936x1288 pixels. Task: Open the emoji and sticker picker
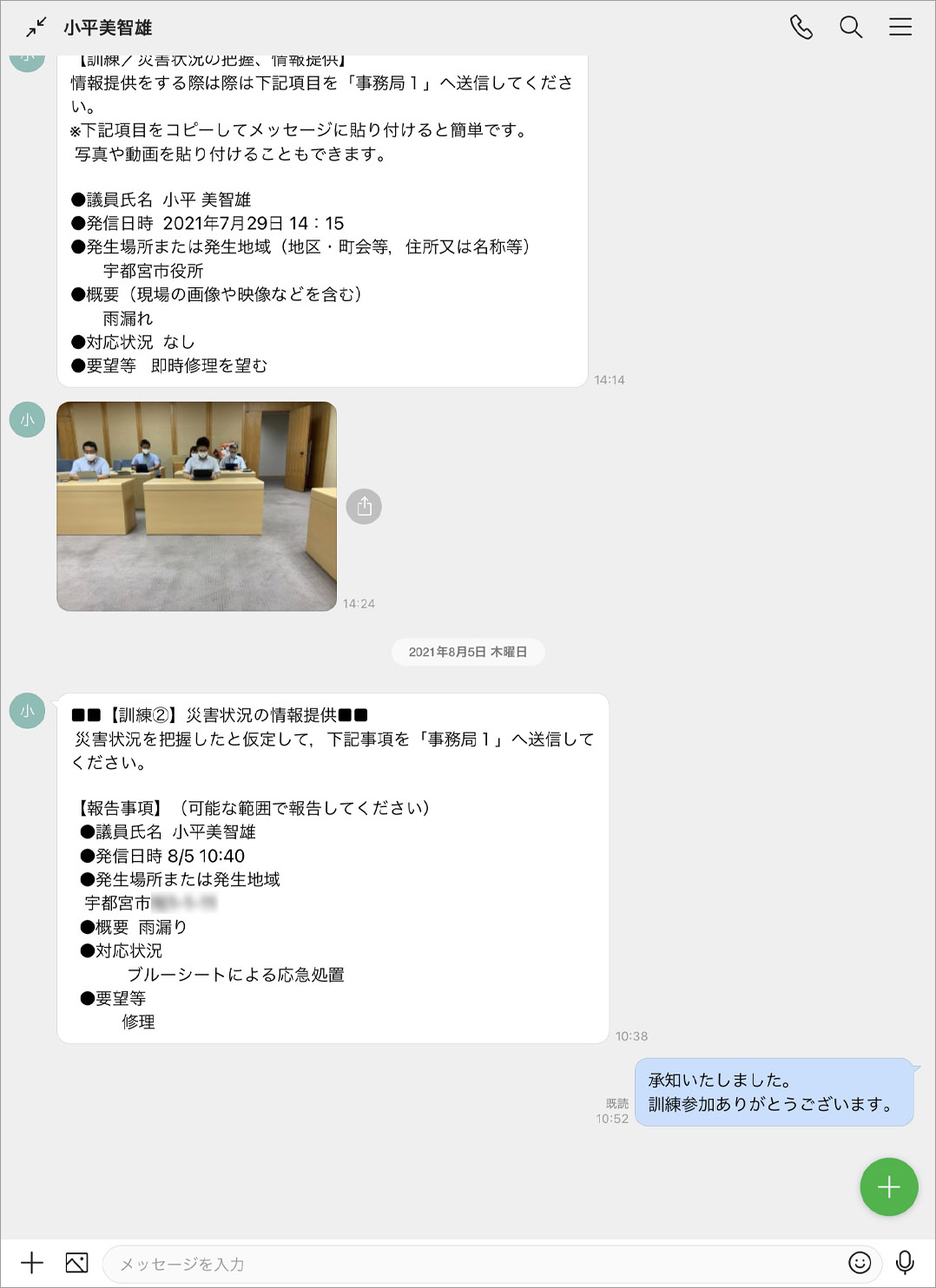point(859,1263)
